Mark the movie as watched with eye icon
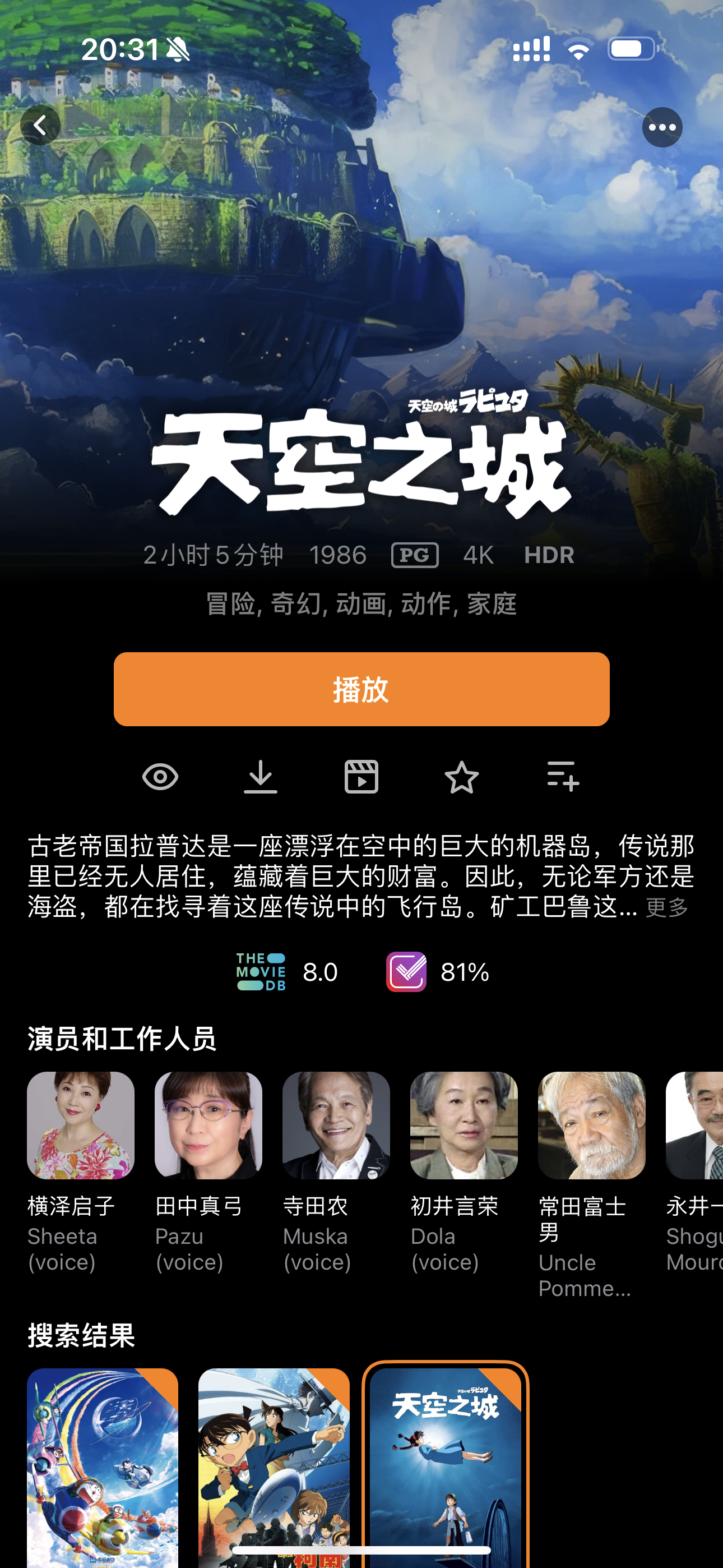Viewport: 723px width, 1568px height. tap(160, 777)
